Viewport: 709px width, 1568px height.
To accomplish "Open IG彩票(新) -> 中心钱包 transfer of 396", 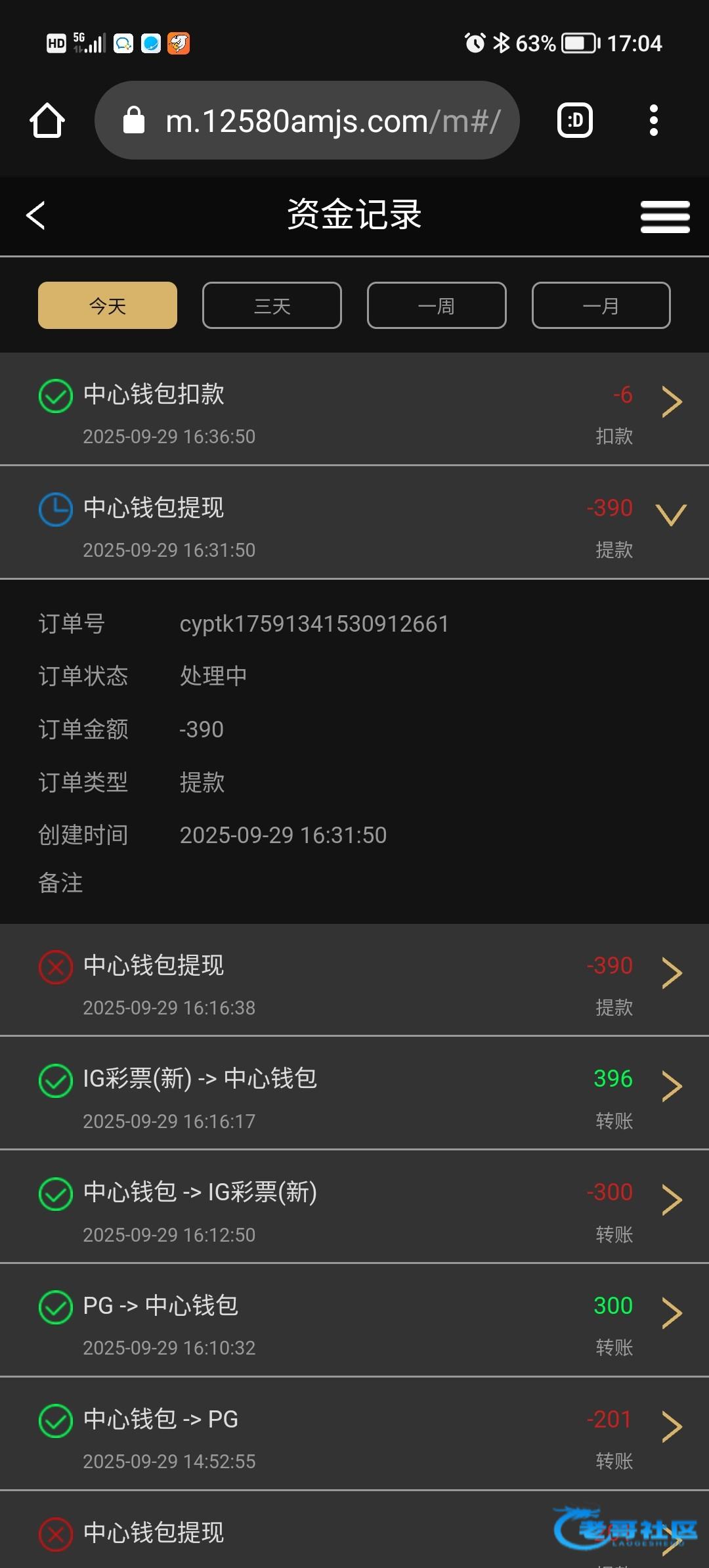I will [354, 1093].
